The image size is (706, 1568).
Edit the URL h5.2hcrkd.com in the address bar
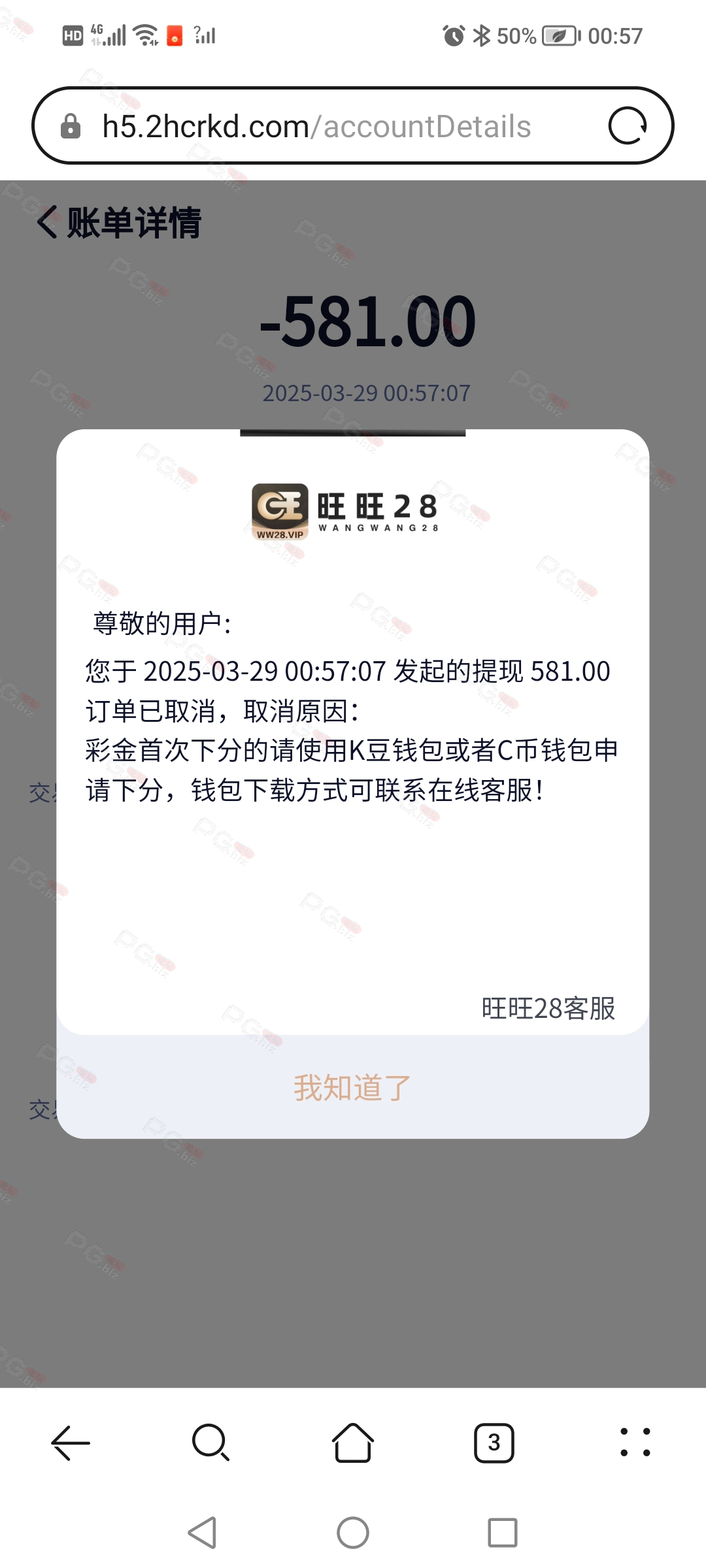coord(316,126)
